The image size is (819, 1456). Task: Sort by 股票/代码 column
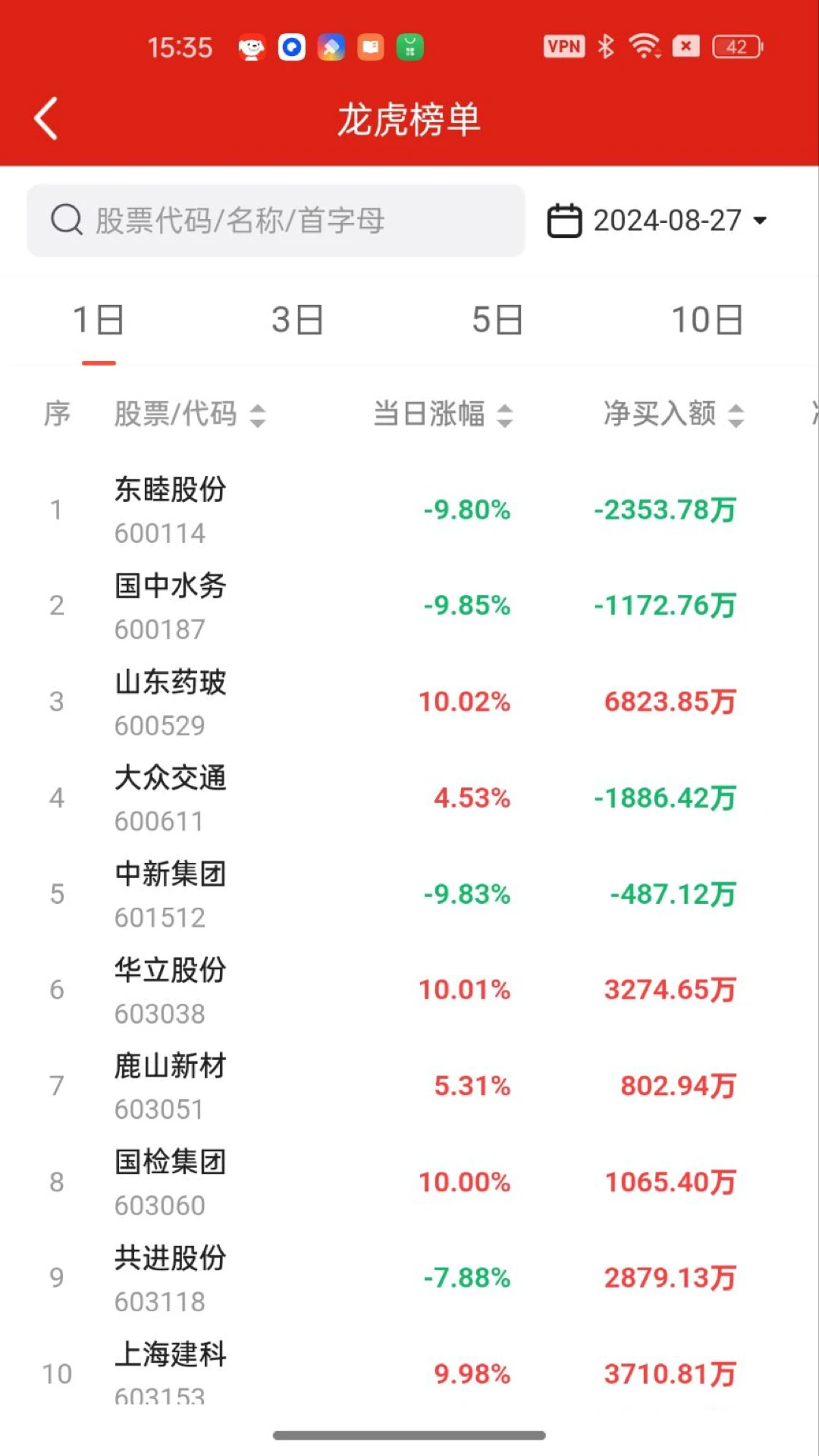click(190, 414)
